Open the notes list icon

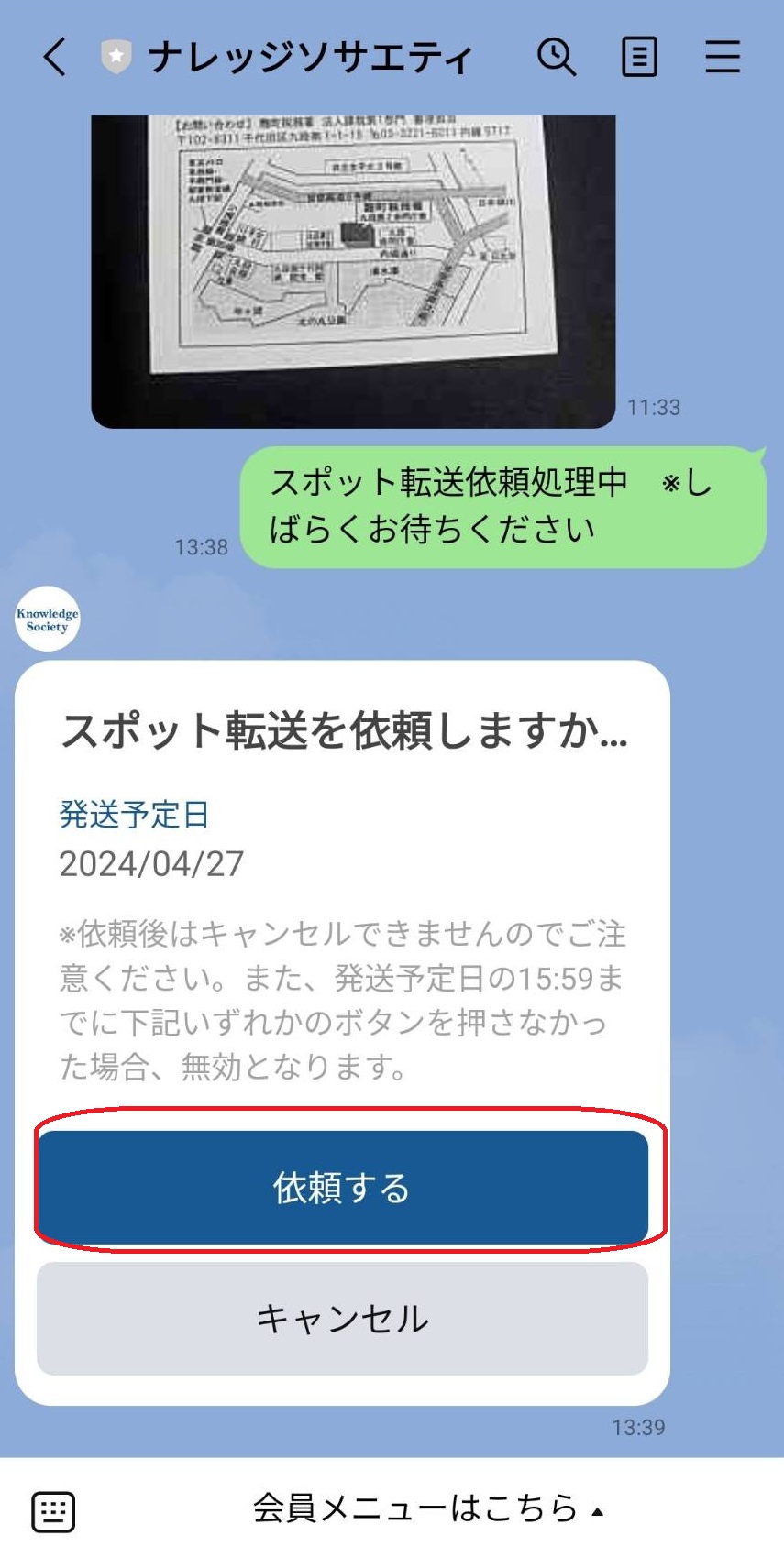pos(639,57)
